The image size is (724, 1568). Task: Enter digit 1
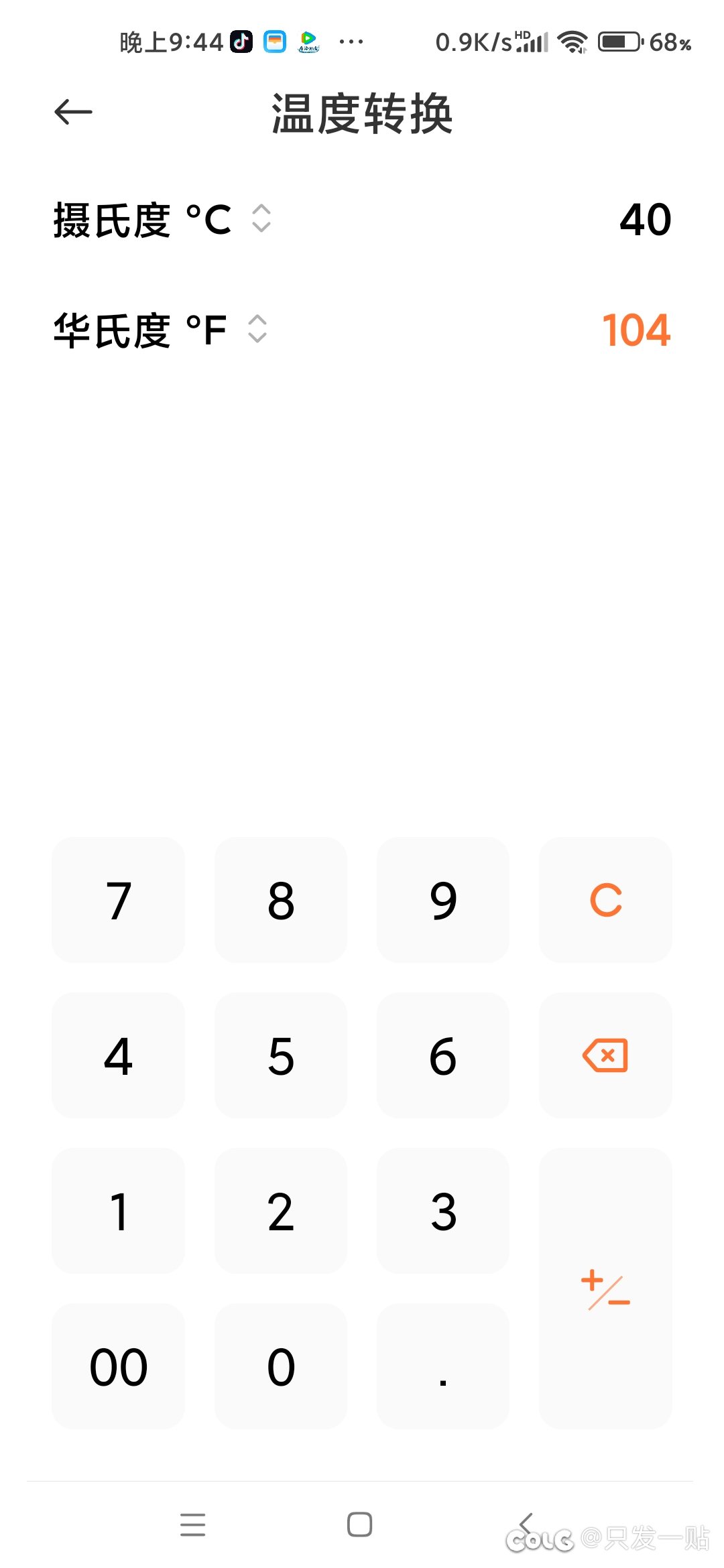[x=119, y=1211]
